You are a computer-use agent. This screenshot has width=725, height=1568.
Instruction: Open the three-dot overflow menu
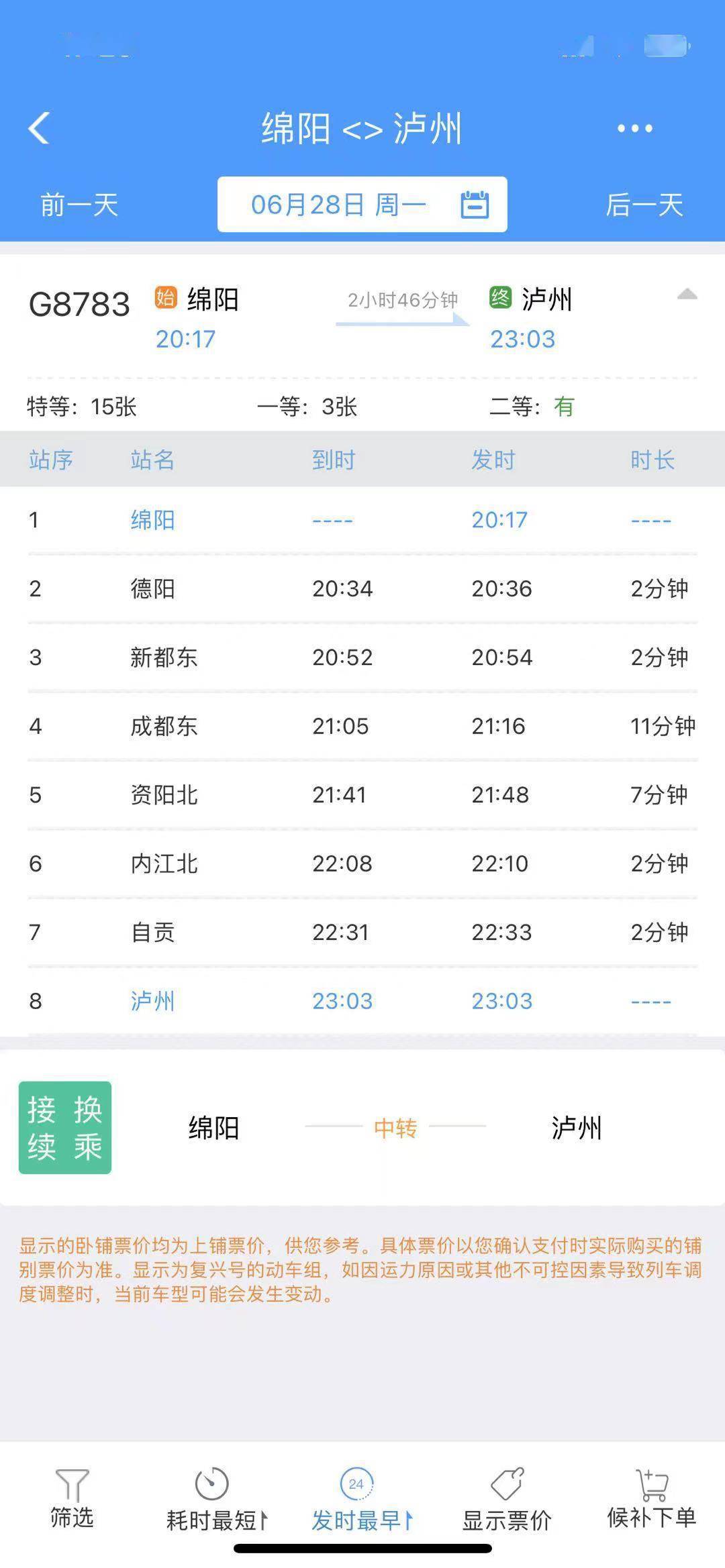point(634,128)
